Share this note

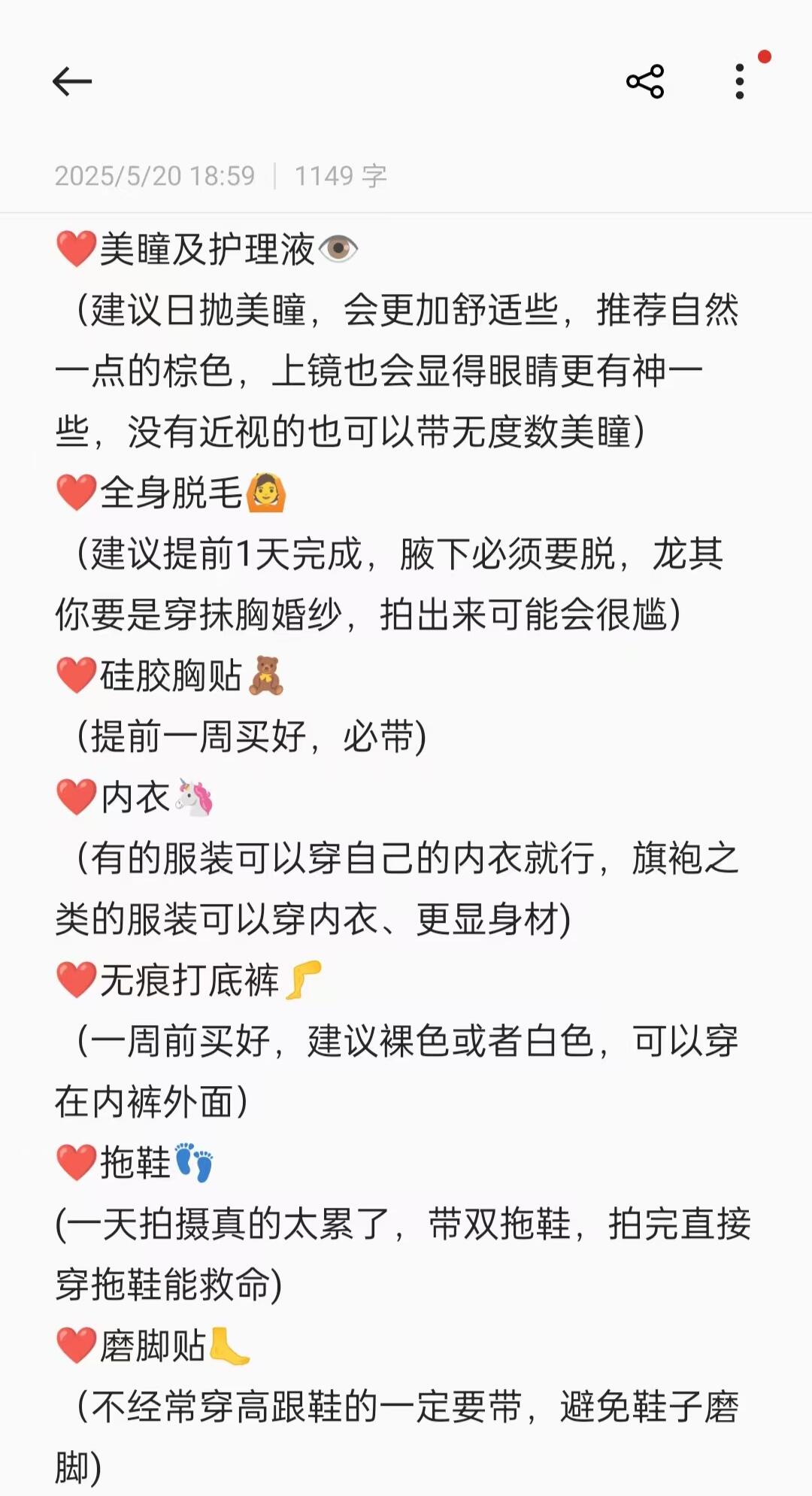645,81
